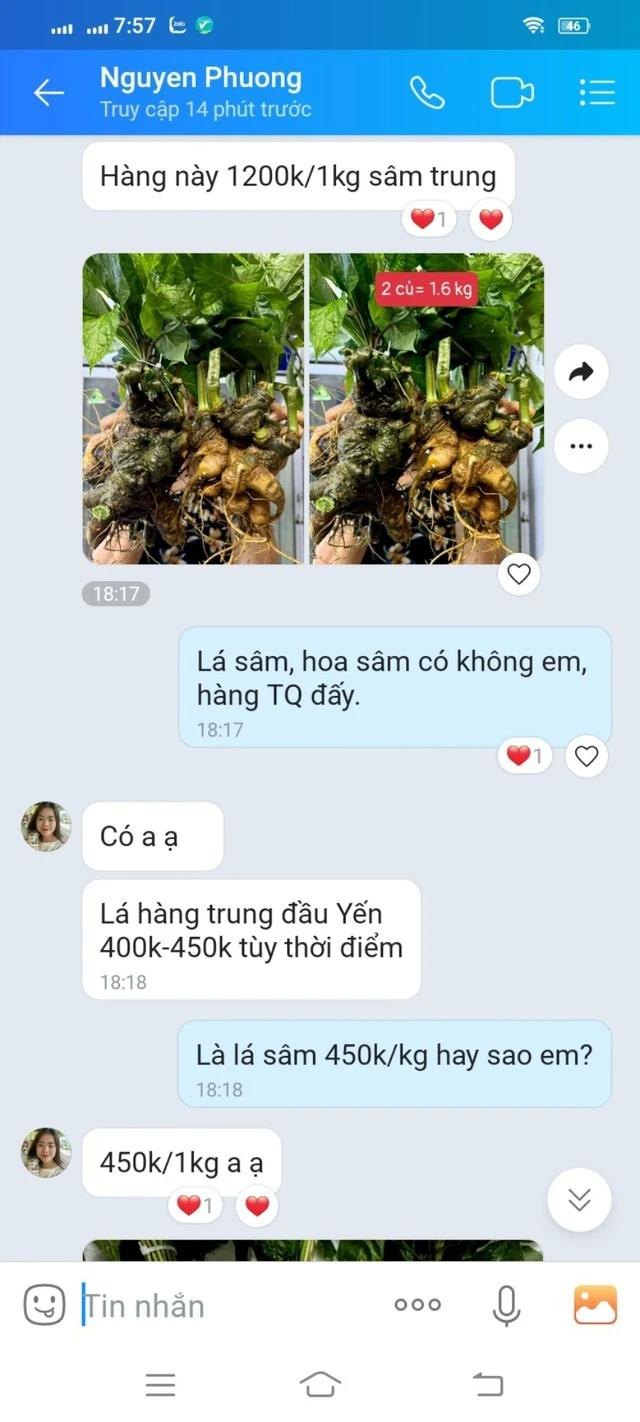Start a video call with Nguyen Phuong

click(511, 93)
